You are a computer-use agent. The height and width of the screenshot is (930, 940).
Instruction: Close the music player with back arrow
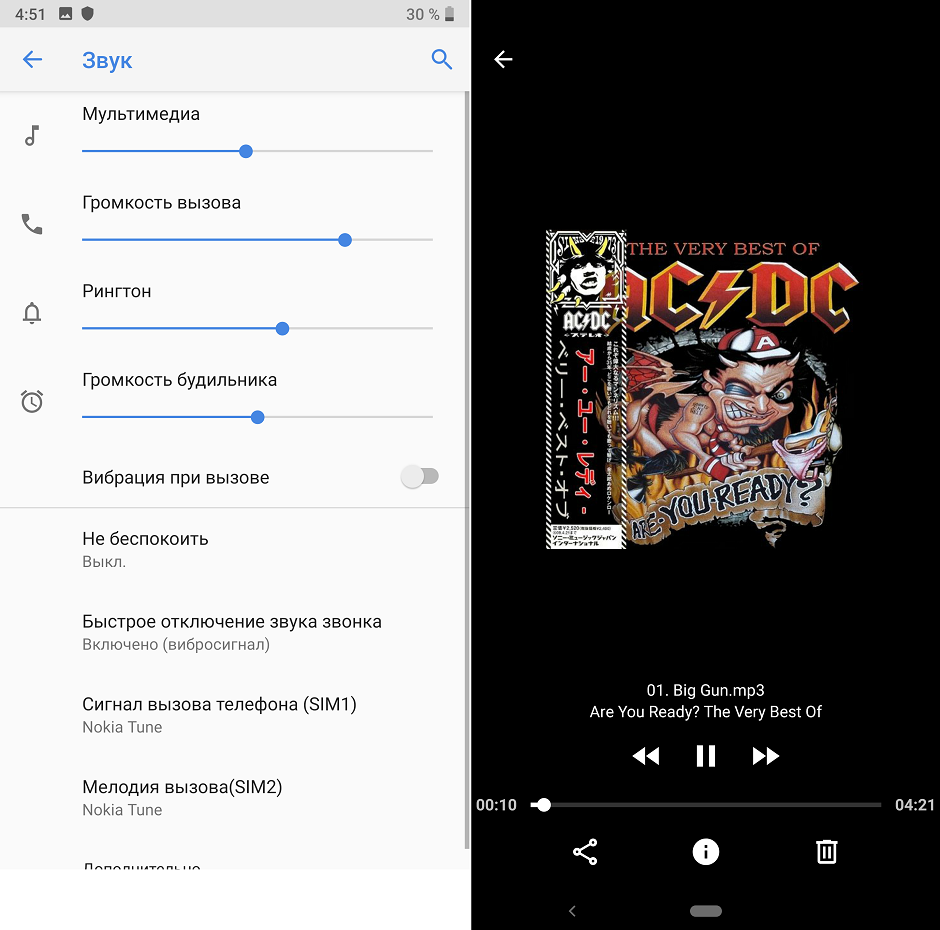[503, 60]
